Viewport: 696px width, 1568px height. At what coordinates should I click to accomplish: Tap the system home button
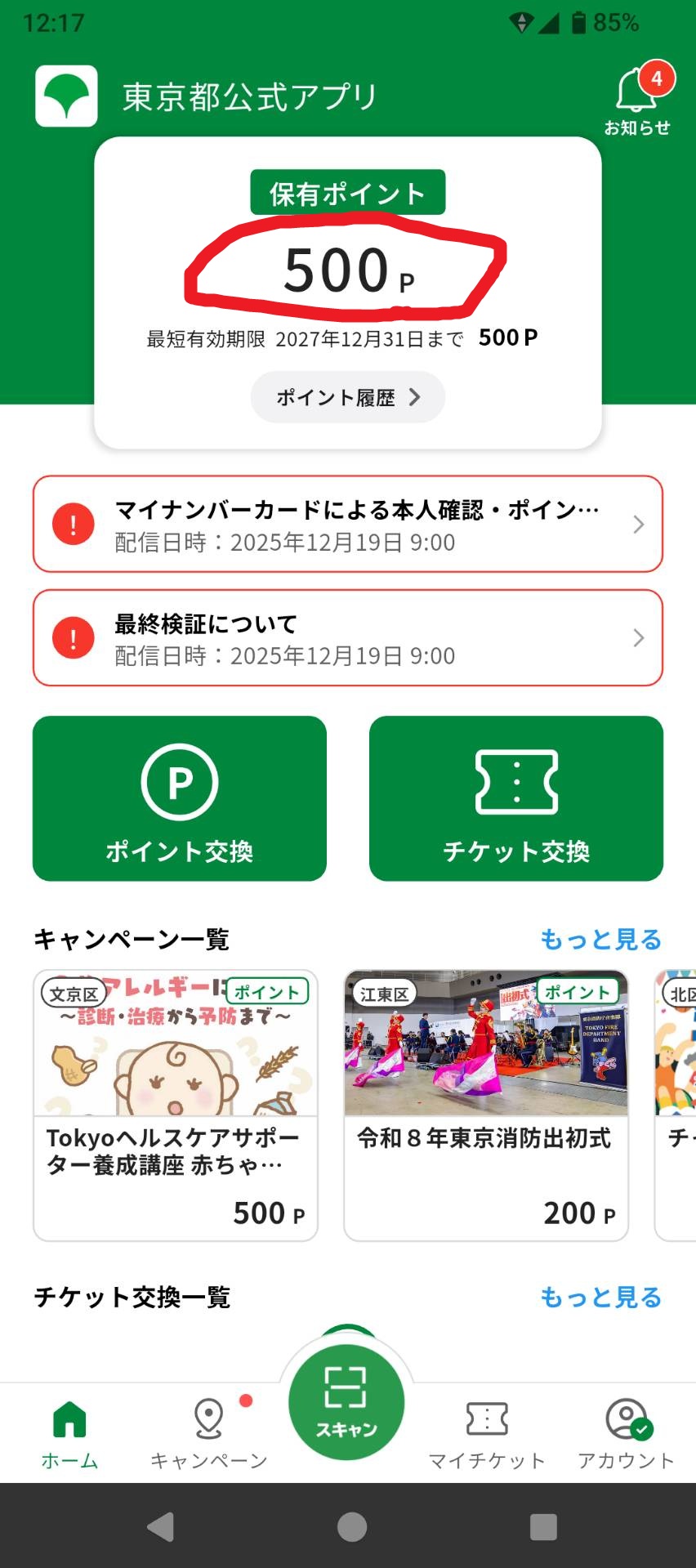click(351, 1526)
